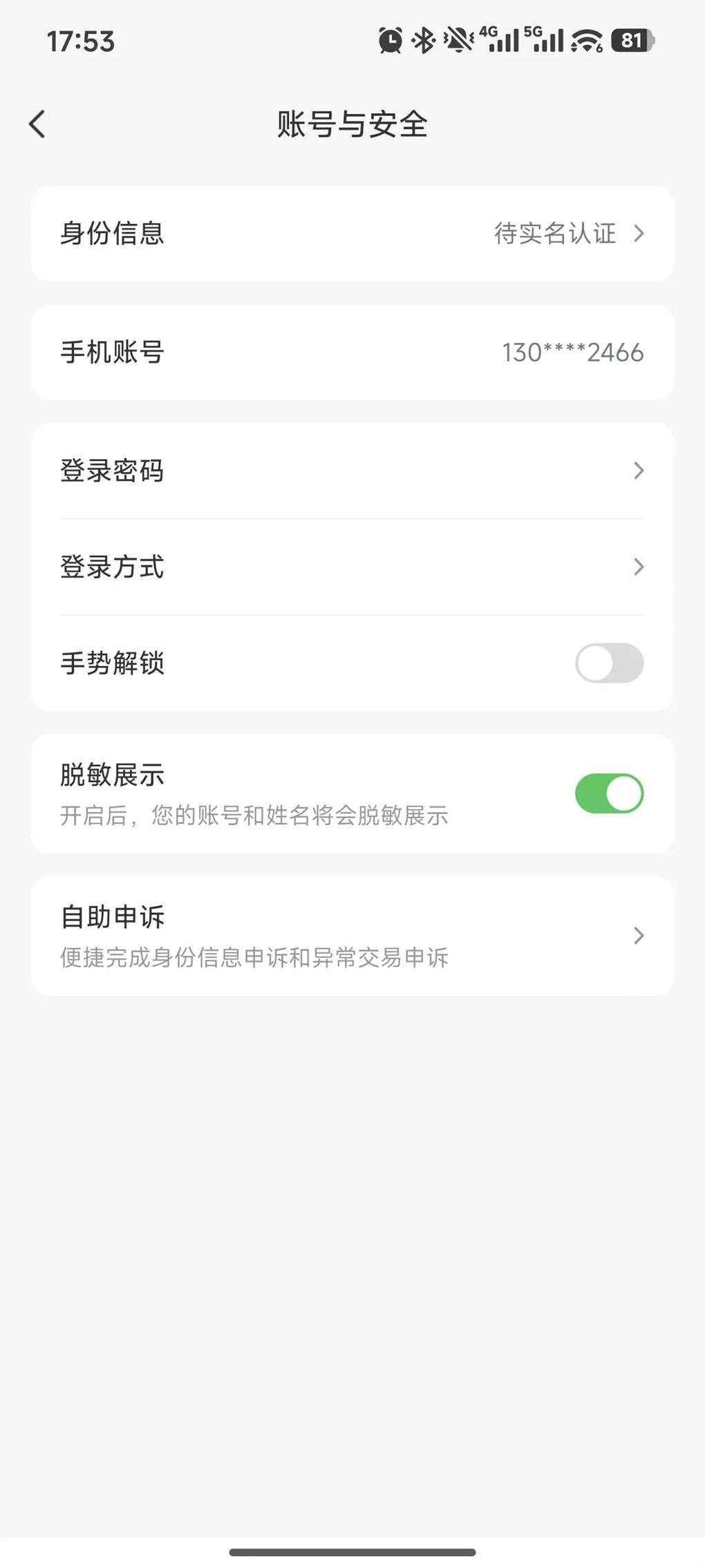Tap the notification mute icon in status bar
Viewport: 705px width, 1568px height.
point(458,41)
